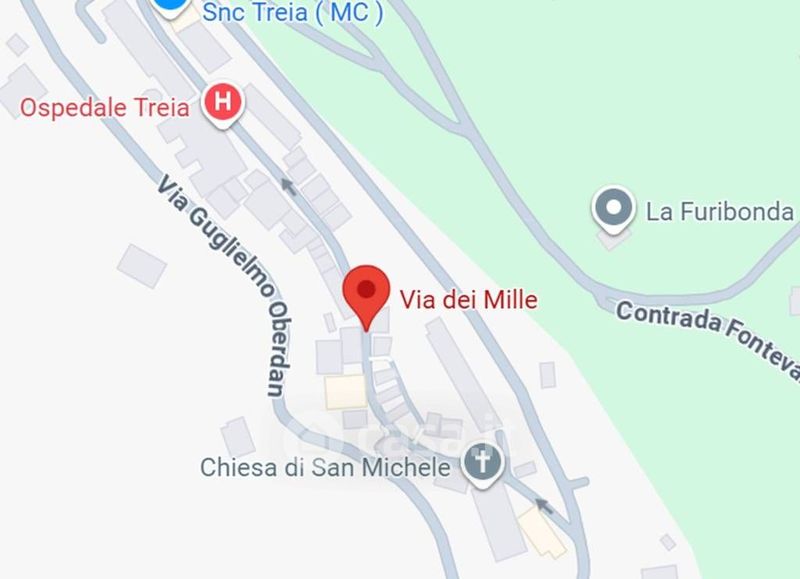
Task: Select the red Via dei Mille pin
Action: click(x=366, y=297)
